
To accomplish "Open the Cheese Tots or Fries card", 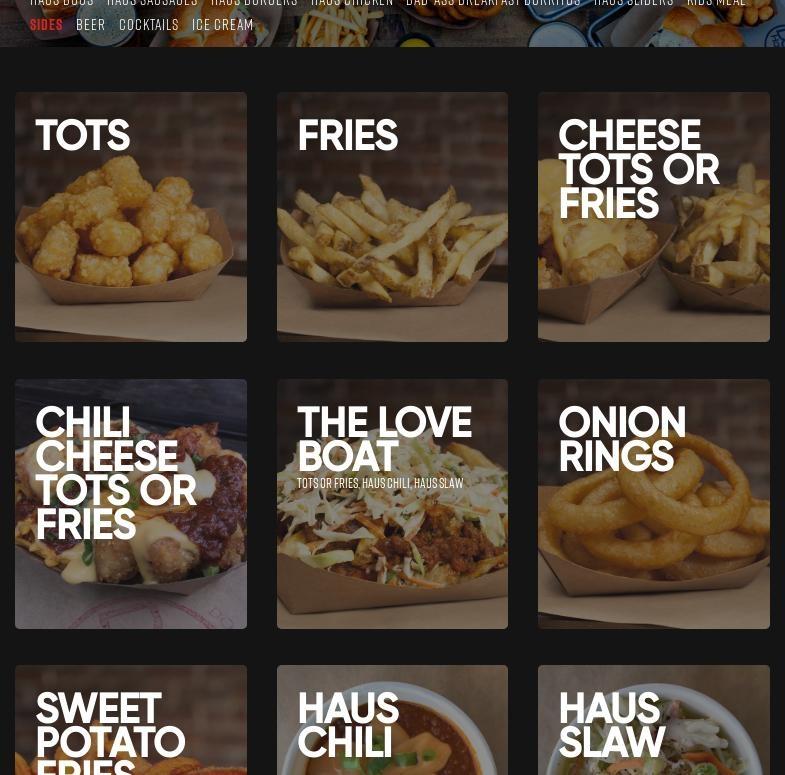I will (x=654, y=217).
